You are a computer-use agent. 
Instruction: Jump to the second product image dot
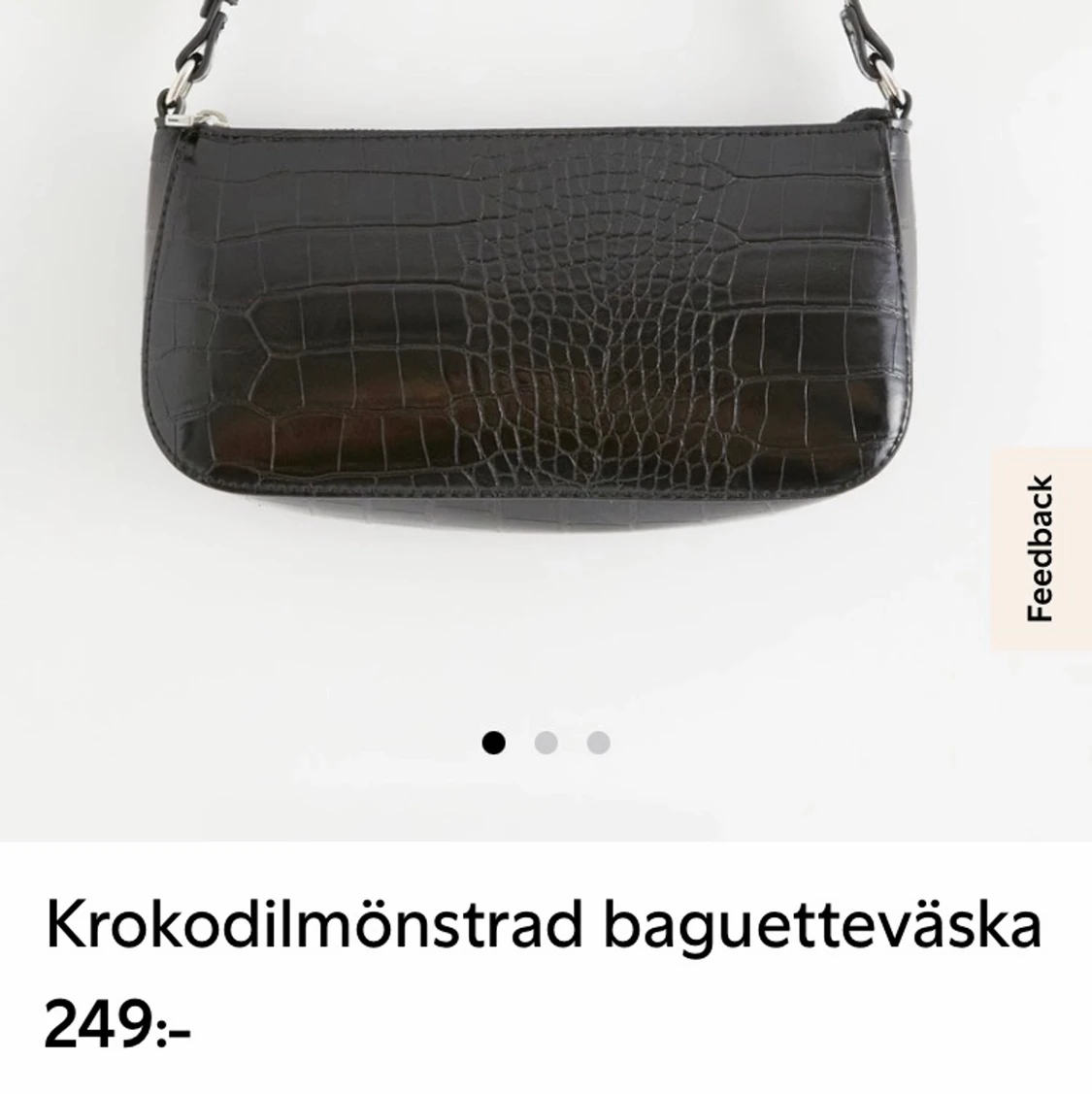pyautogui.click(x=546, y=744)
